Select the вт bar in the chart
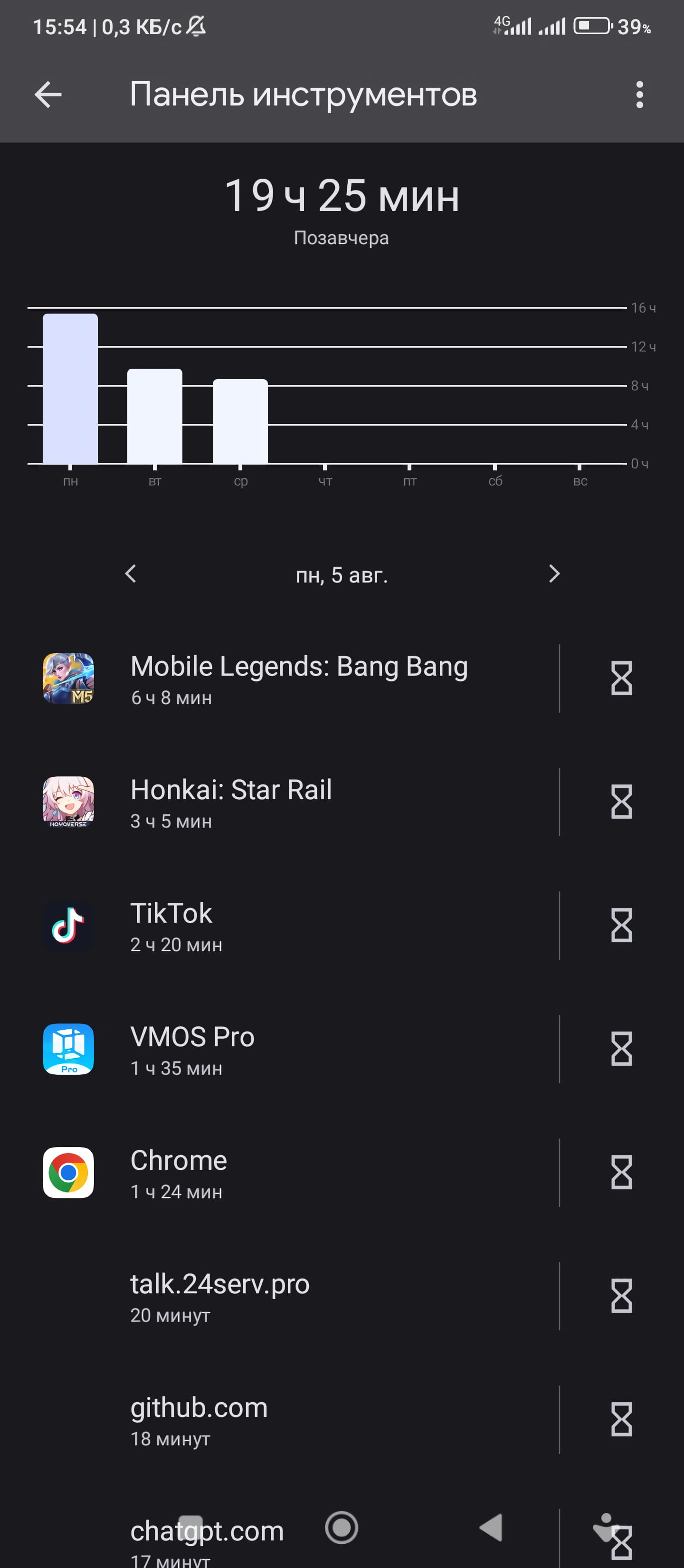Screen dimensions: 684x1568 click(154, 416)
